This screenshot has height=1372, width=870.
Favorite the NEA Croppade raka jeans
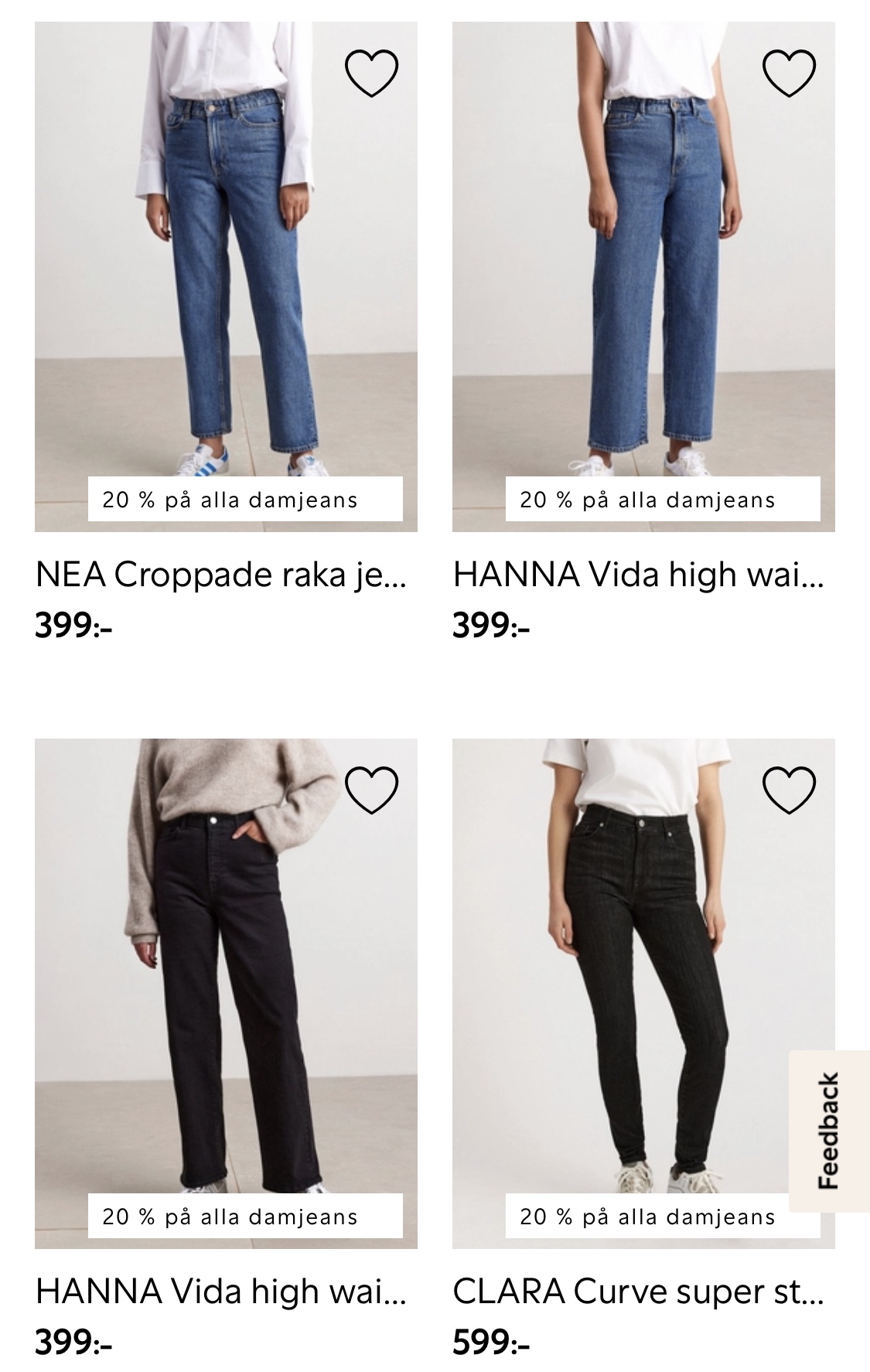pos(371,73)
